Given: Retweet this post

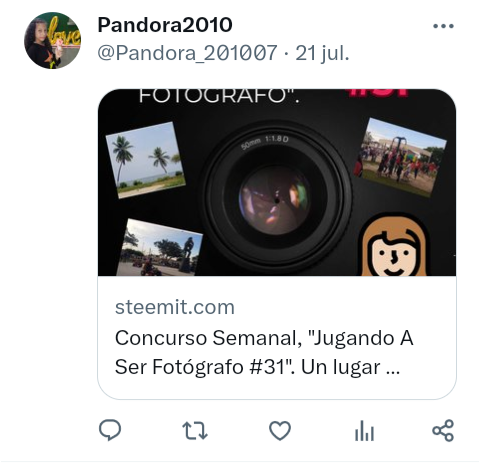Looking at the screenshot, I should (x=195, y=430).
